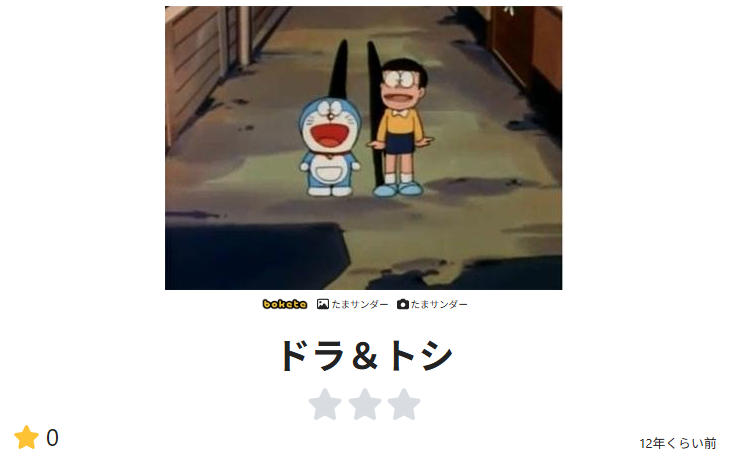Give this boke three stars
The image size is (733, 471).
tap(404, 405)
